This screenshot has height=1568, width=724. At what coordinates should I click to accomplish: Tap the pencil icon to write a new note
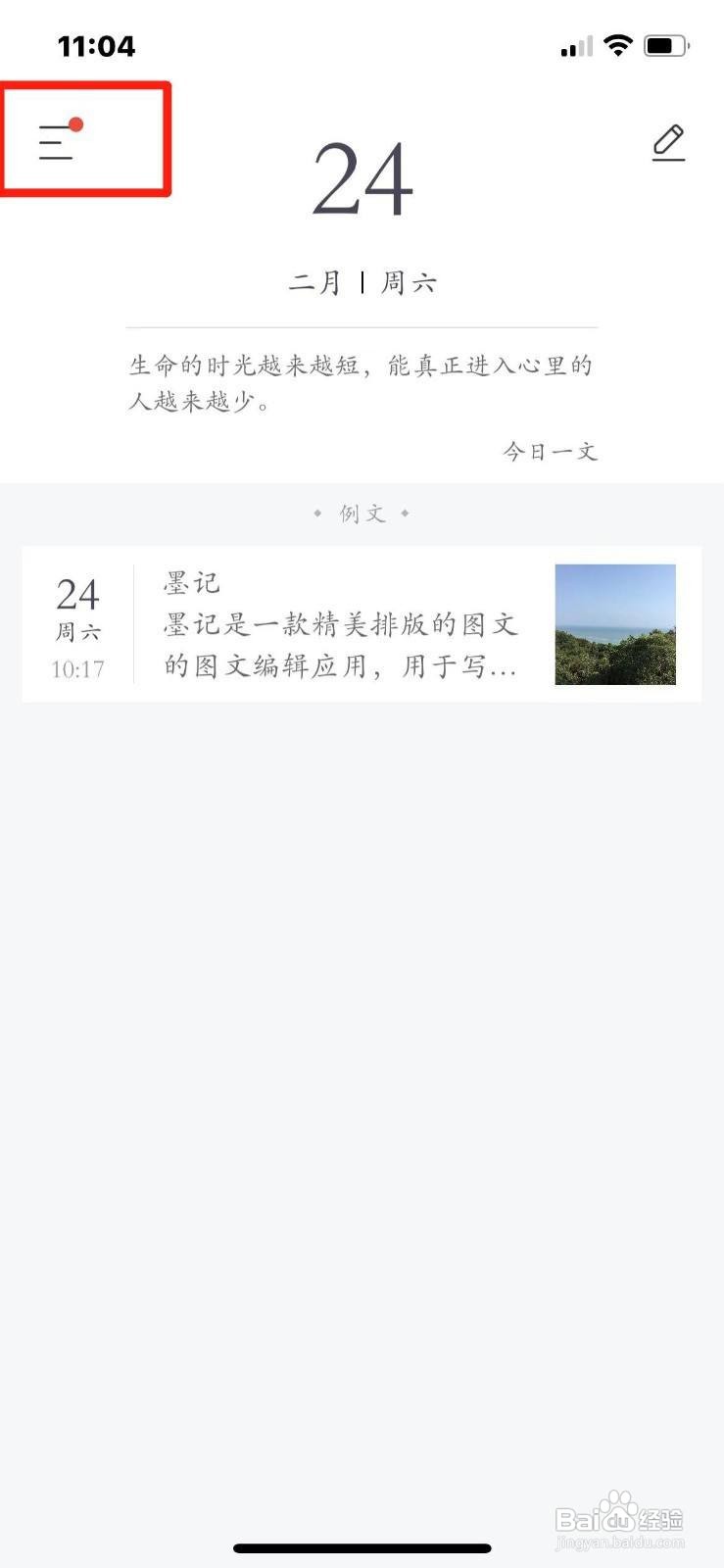[x=668, y=142]
